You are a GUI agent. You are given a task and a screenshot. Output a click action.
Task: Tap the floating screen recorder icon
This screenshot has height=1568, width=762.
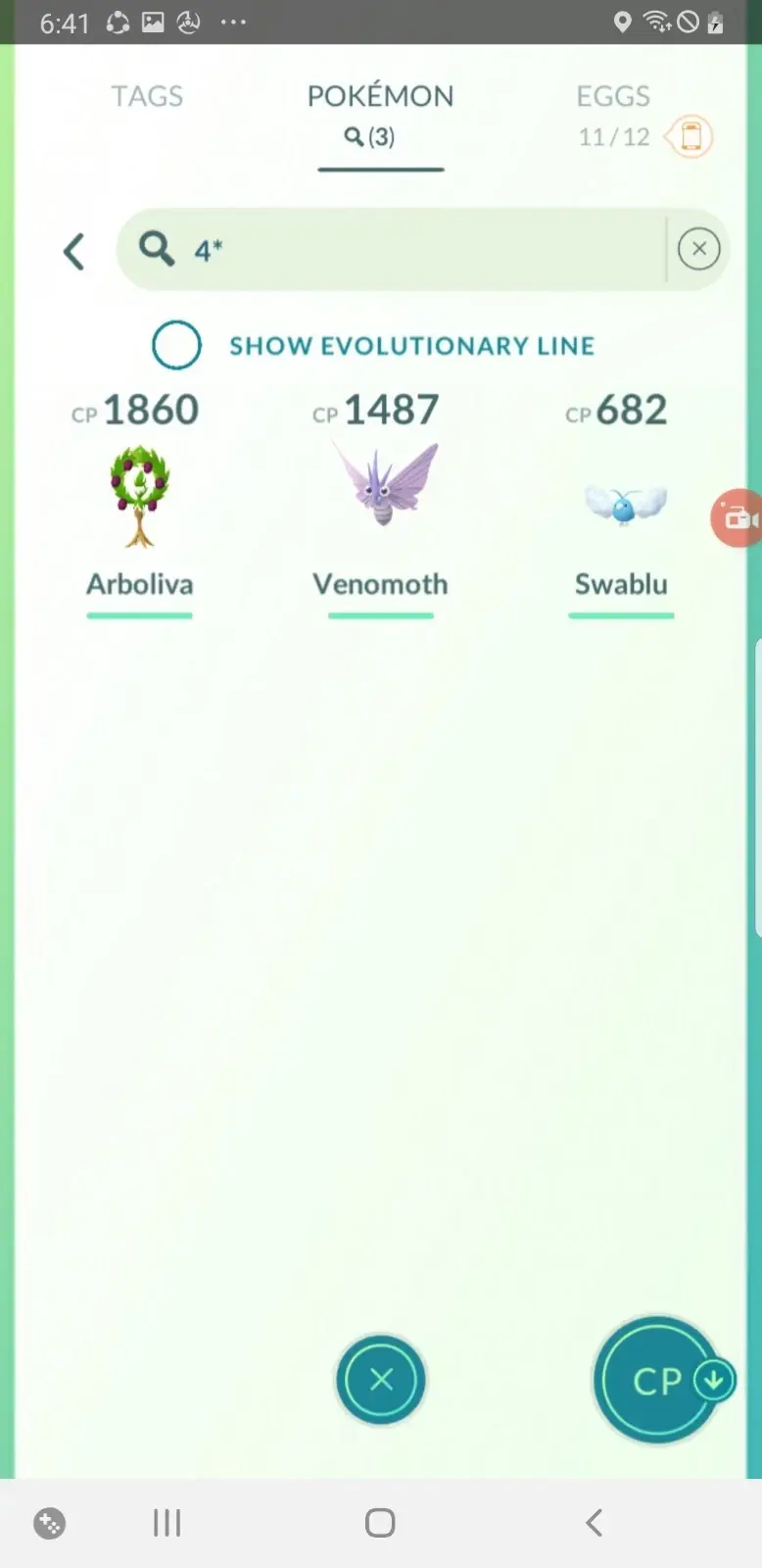click(737, 517)
